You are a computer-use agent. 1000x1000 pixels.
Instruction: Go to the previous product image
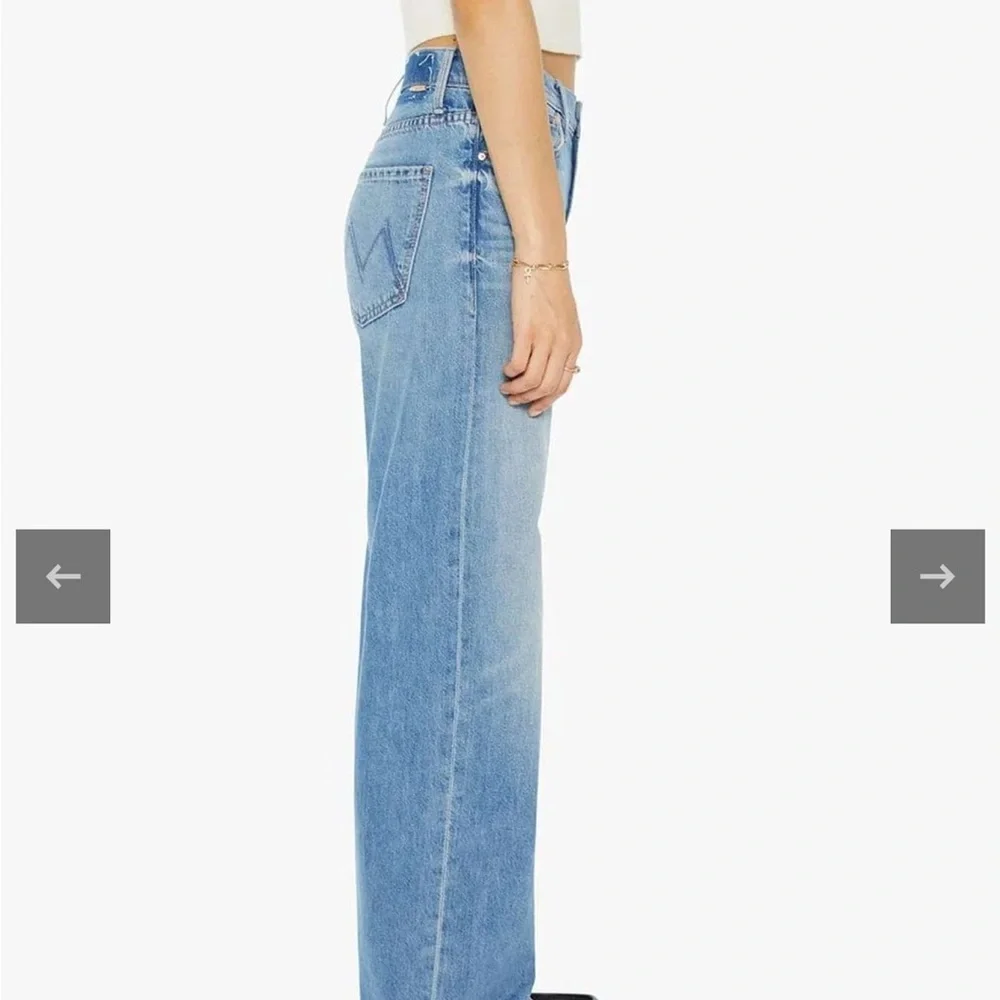tap(63, 576)
